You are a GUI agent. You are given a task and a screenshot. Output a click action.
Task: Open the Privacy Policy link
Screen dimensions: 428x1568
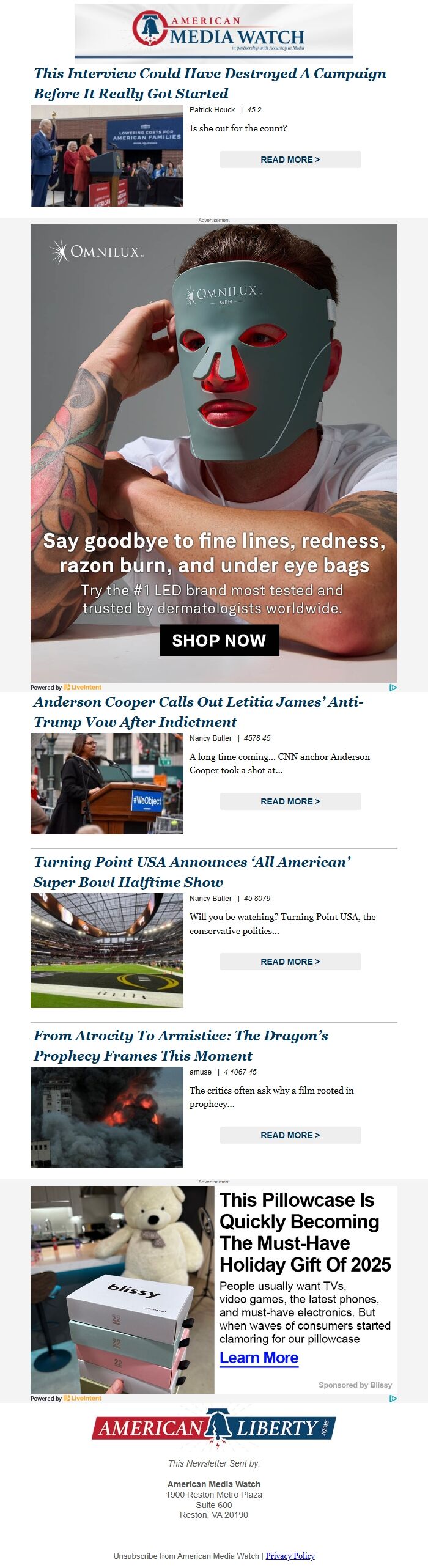coord(290,1556)
